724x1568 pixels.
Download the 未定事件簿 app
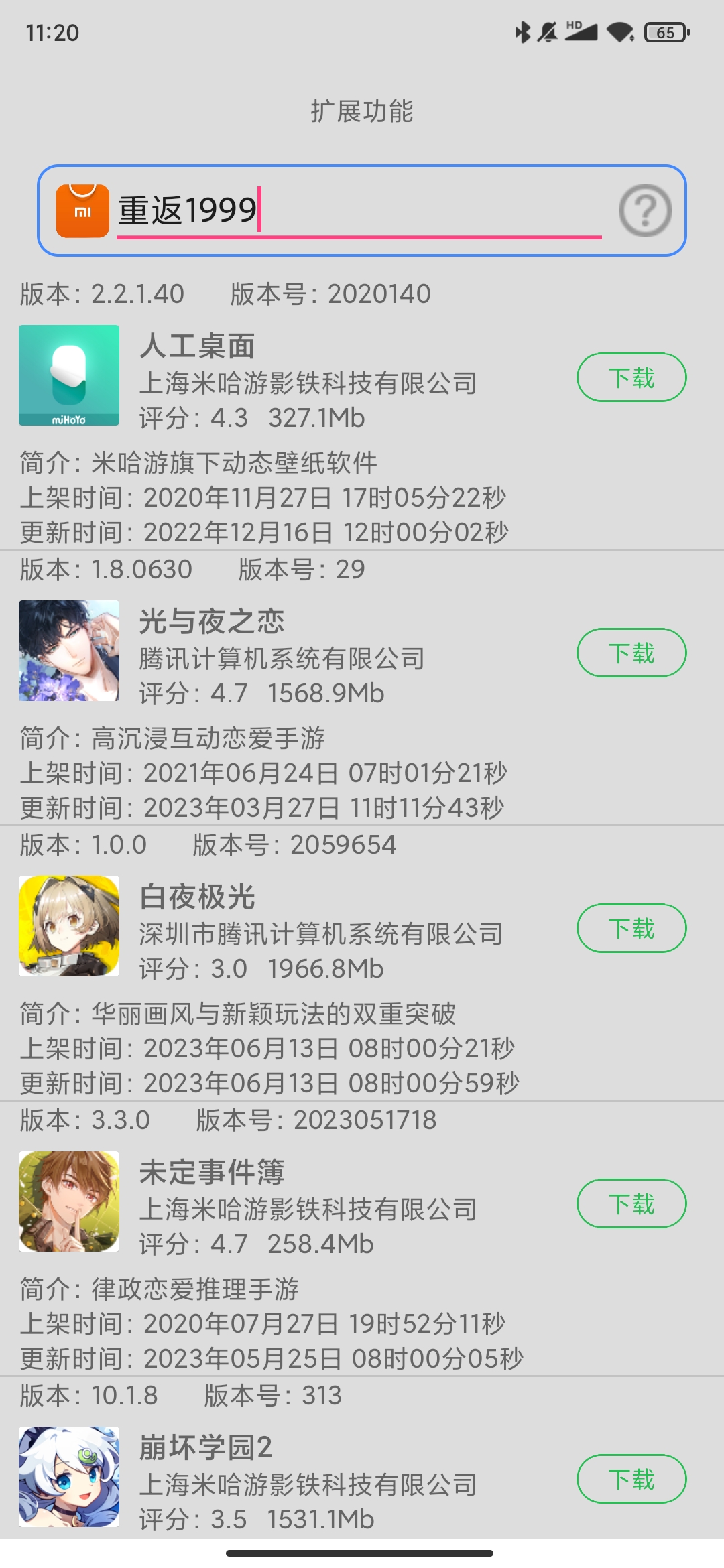click(631, 1204)
